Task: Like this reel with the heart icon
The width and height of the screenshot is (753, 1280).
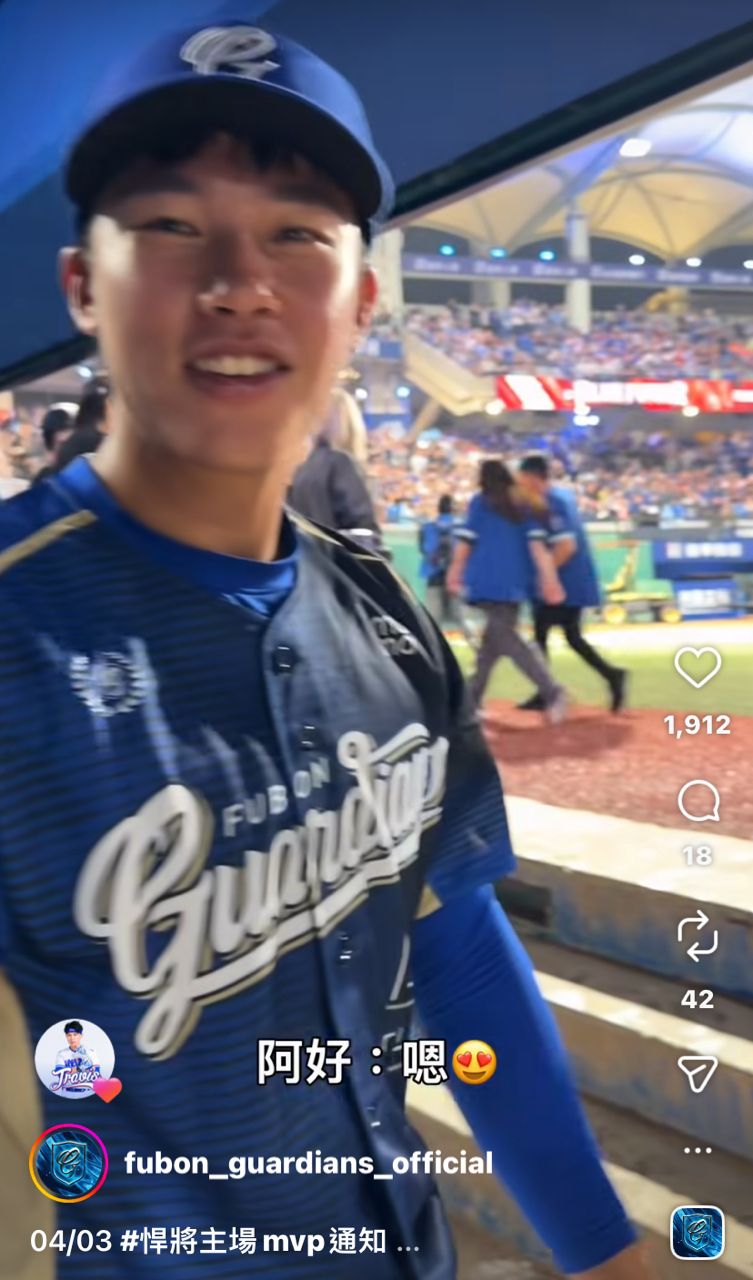Action: pyautogui.click(x=697, y=667)
